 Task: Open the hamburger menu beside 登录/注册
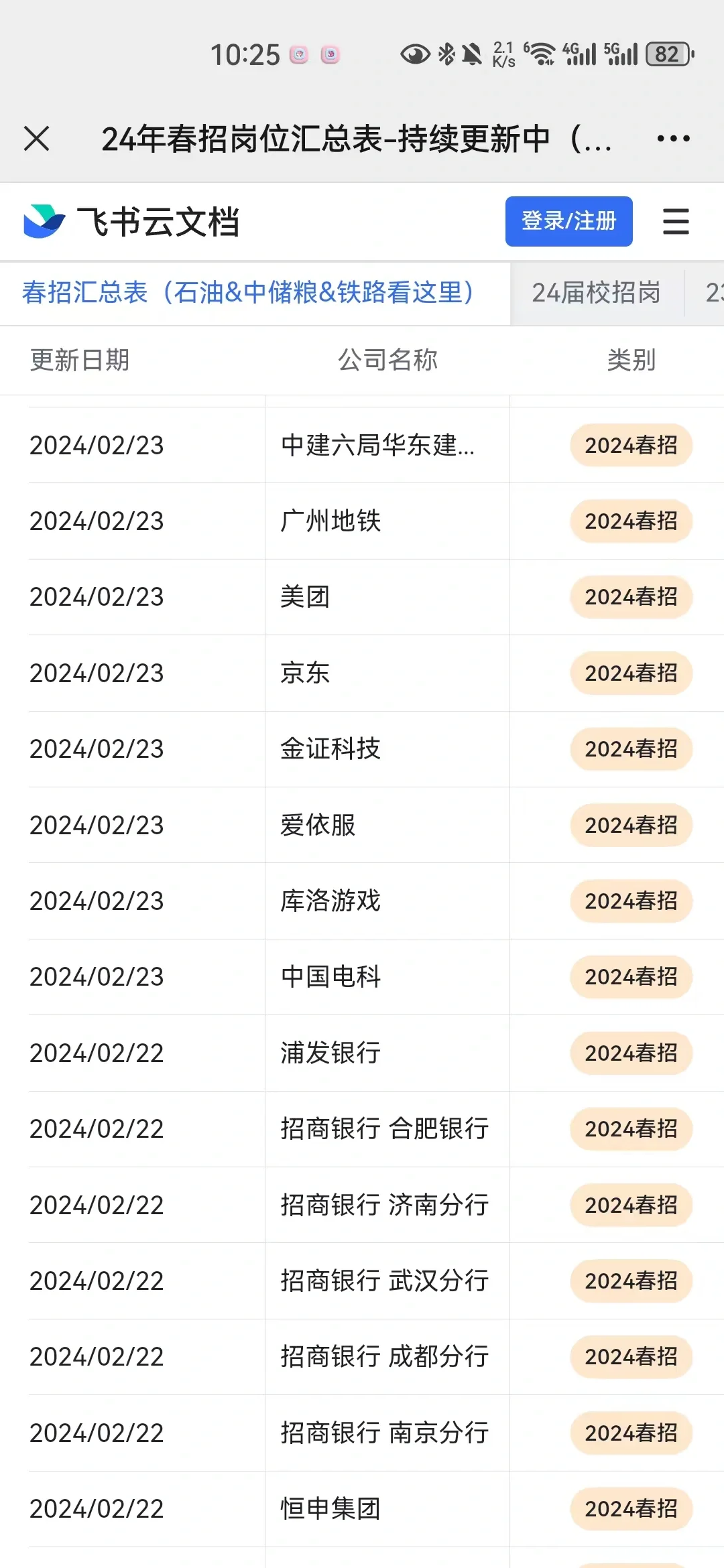tap(676, 221)
